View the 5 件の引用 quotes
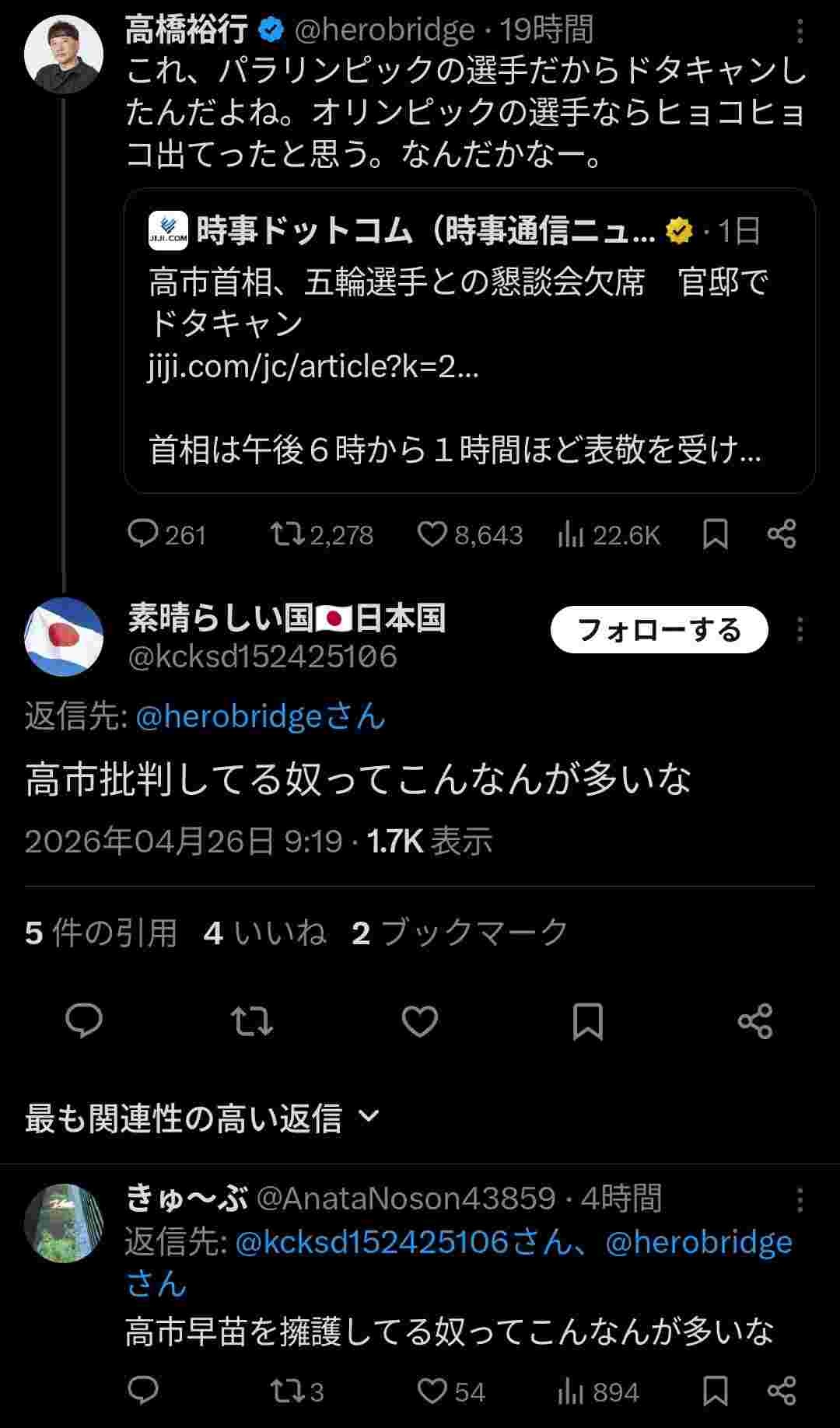Viewport: 840px width, 1428px height. 101,932
